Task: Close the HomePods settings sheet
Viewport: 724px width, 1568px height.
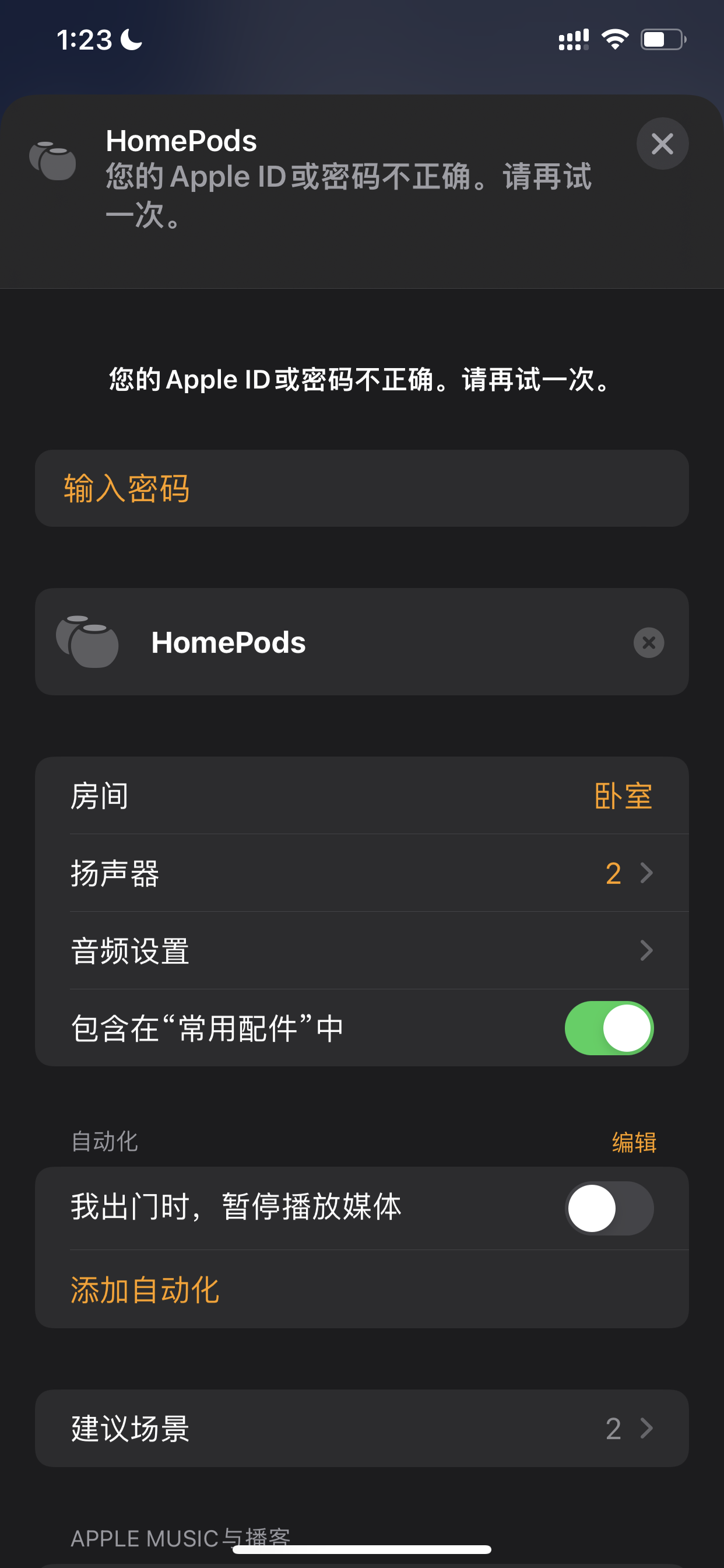Action: point(662,143)
